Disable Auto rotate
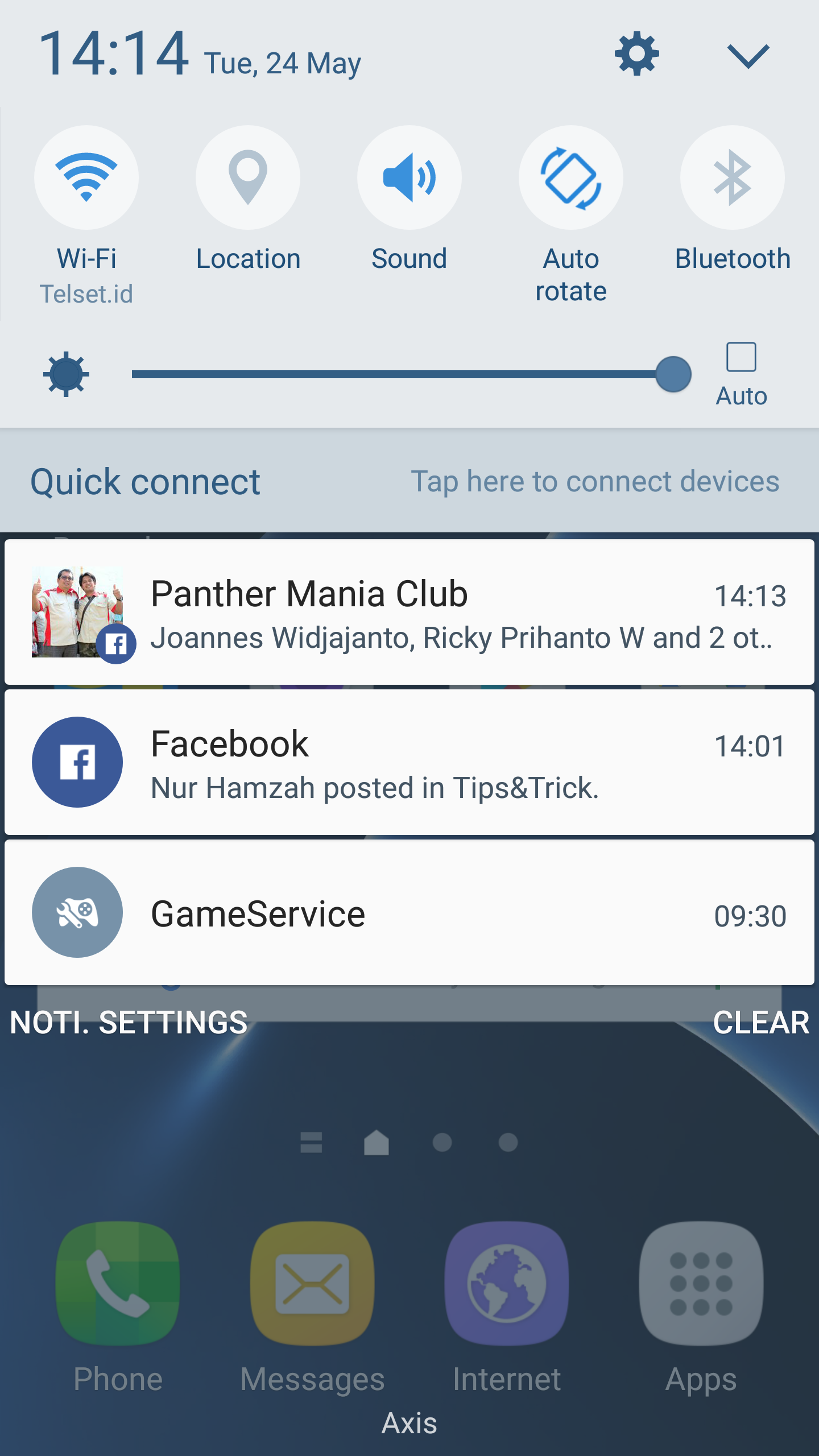 click(x=570, y=177)
